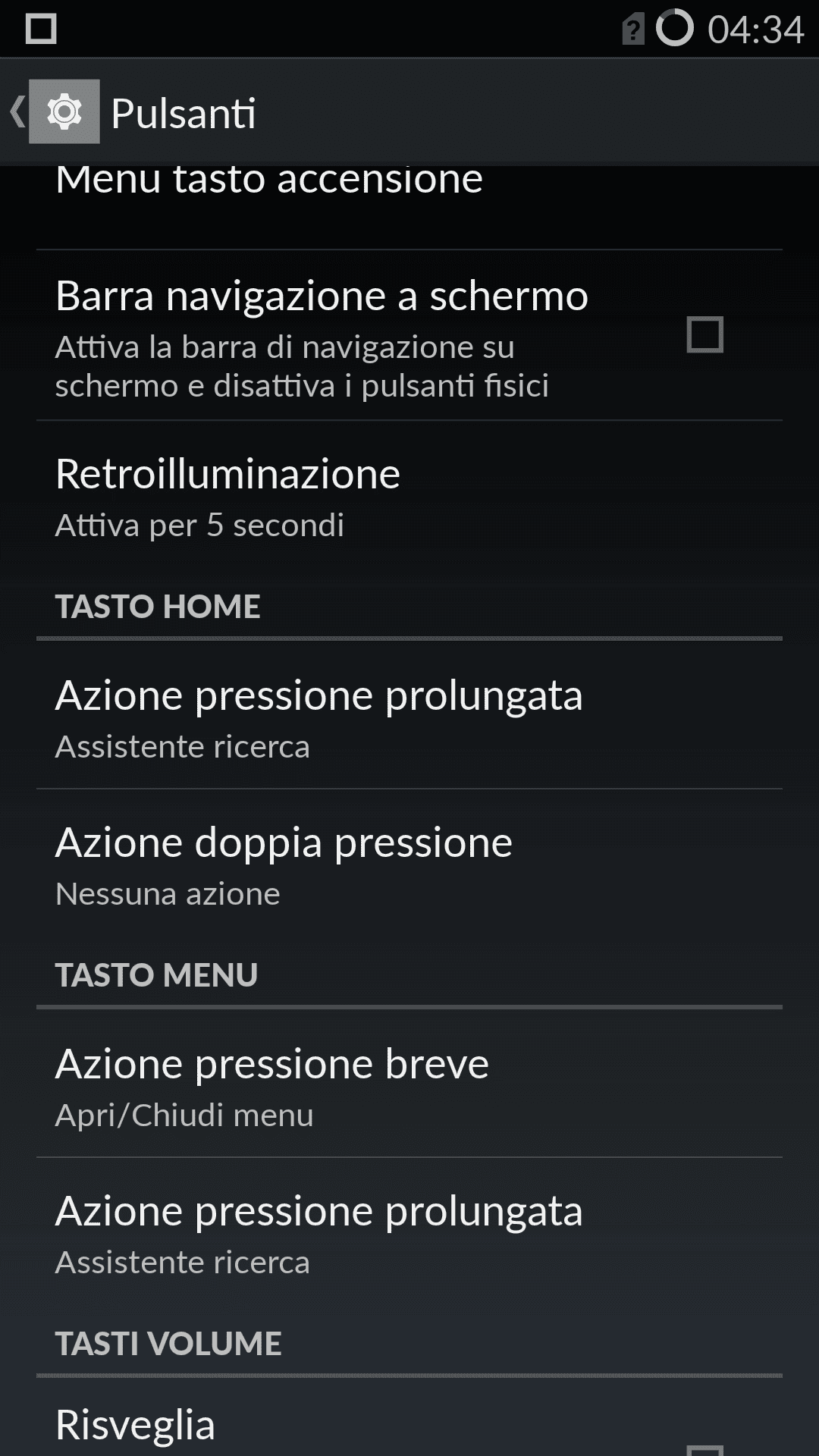Open Retroilluminazione settings
The width and height of the screenshot is (819, 1456).
pyautogui.click(x=409, y=497)
